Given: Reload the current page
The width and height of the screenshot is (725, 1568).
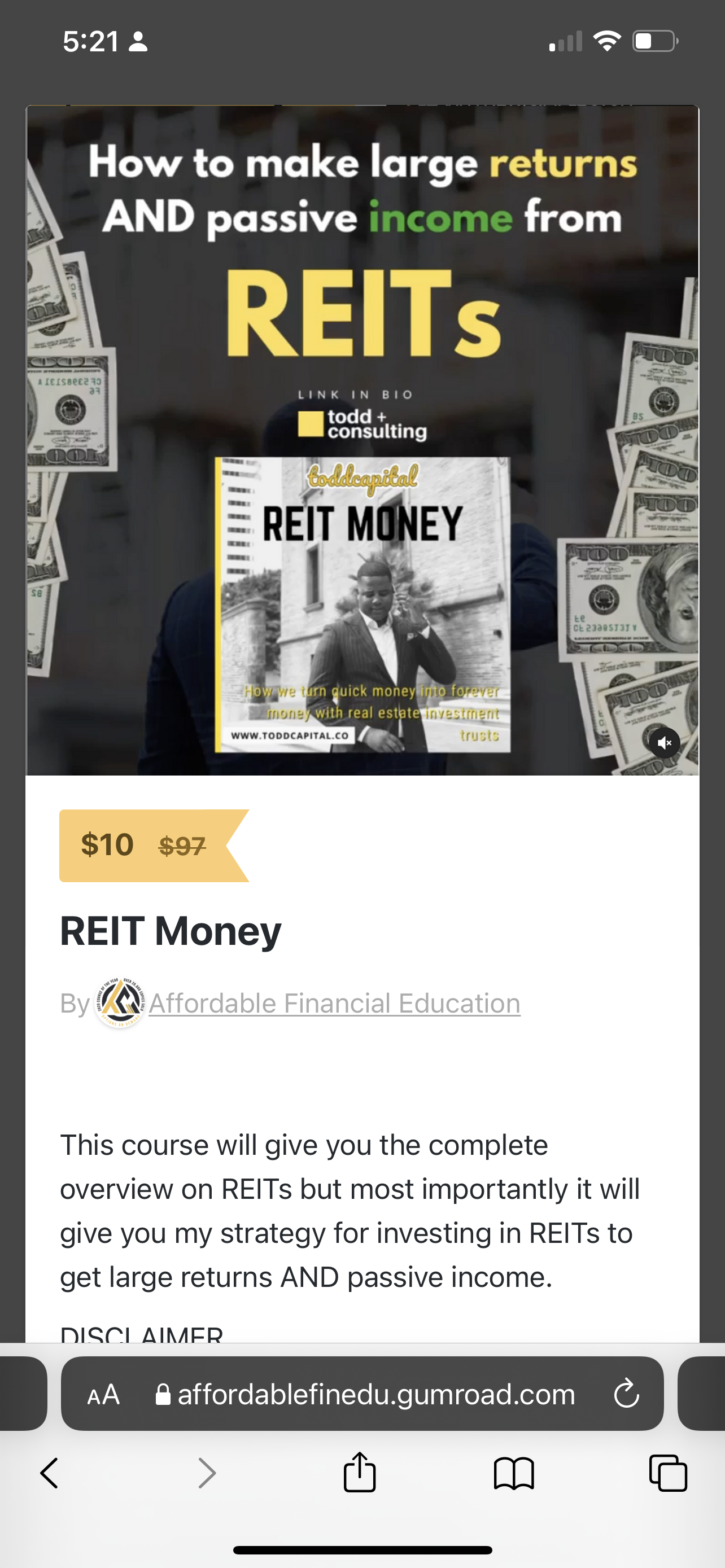Looking at the screenshot, I should (626, 1394).
